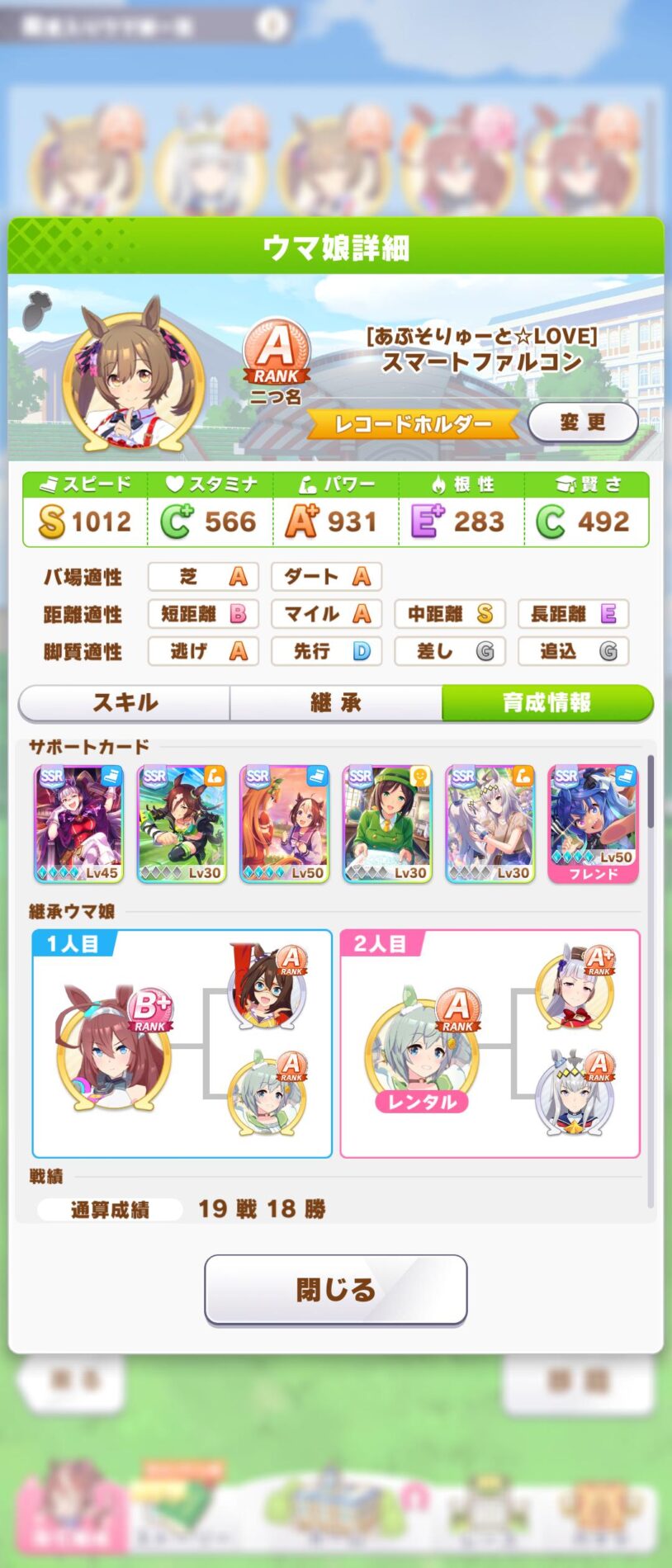This screenshot has height=1568, width=672.
Task: Tap the carrot icon on the portrait
Action: 36,311
